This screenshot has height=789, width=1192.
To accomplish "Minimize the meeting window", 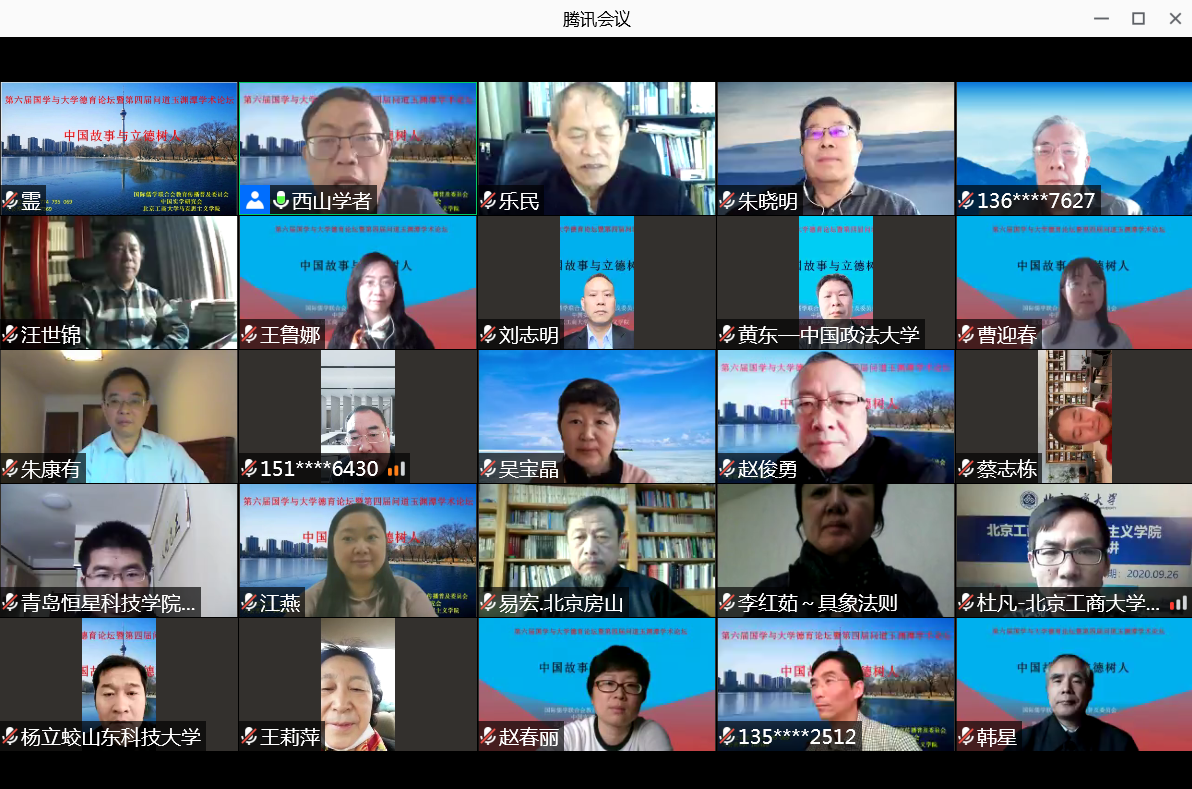I will 1101,18.
